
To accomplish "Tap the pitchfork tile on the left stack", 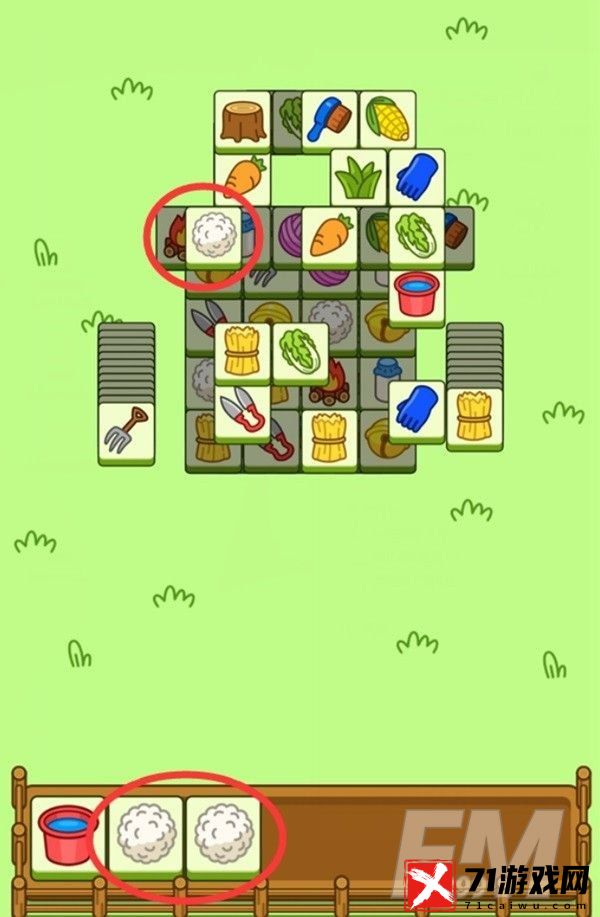I will click(126, 428).
